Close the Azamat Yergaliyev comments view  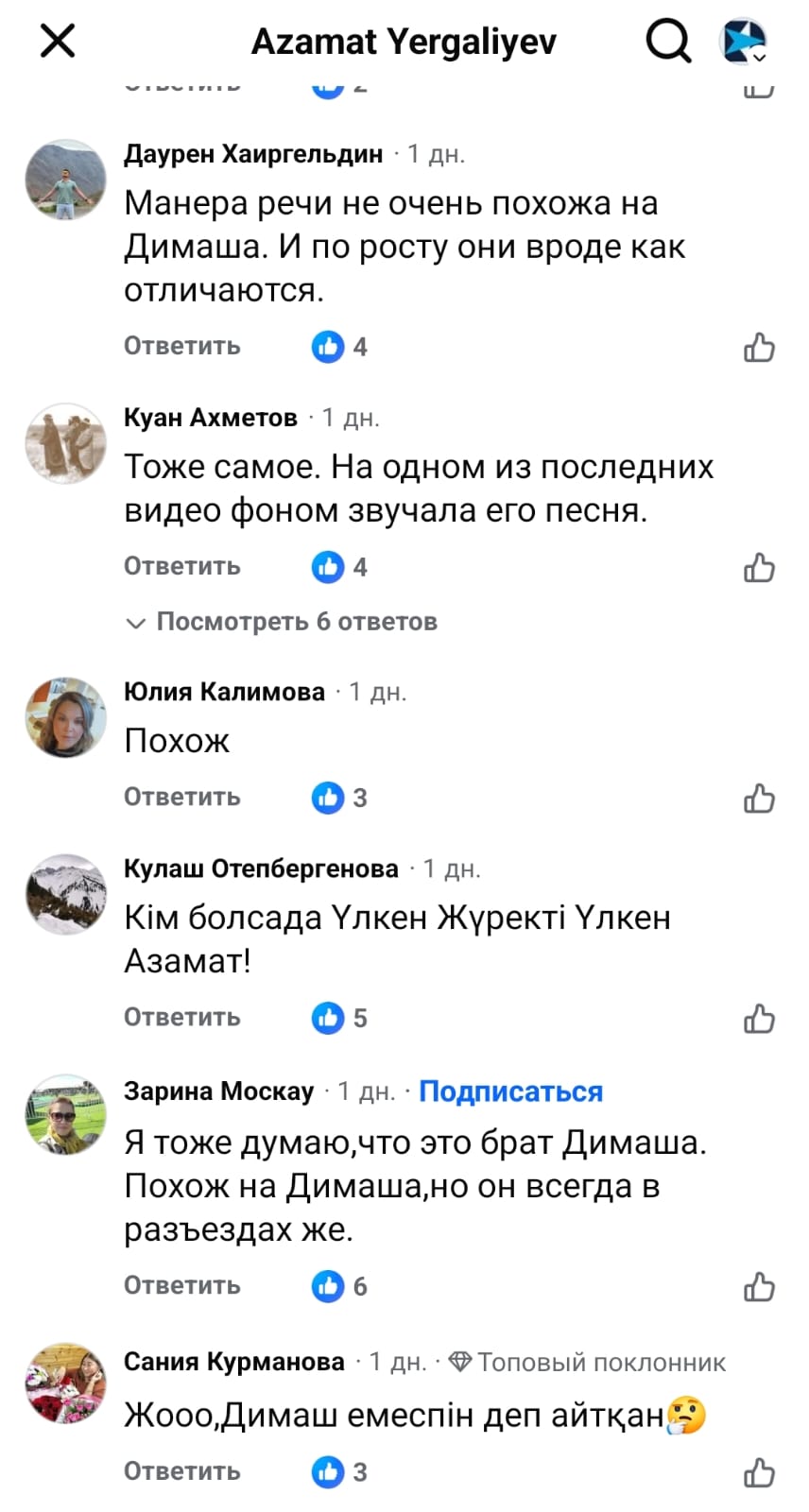coord(58,42)
